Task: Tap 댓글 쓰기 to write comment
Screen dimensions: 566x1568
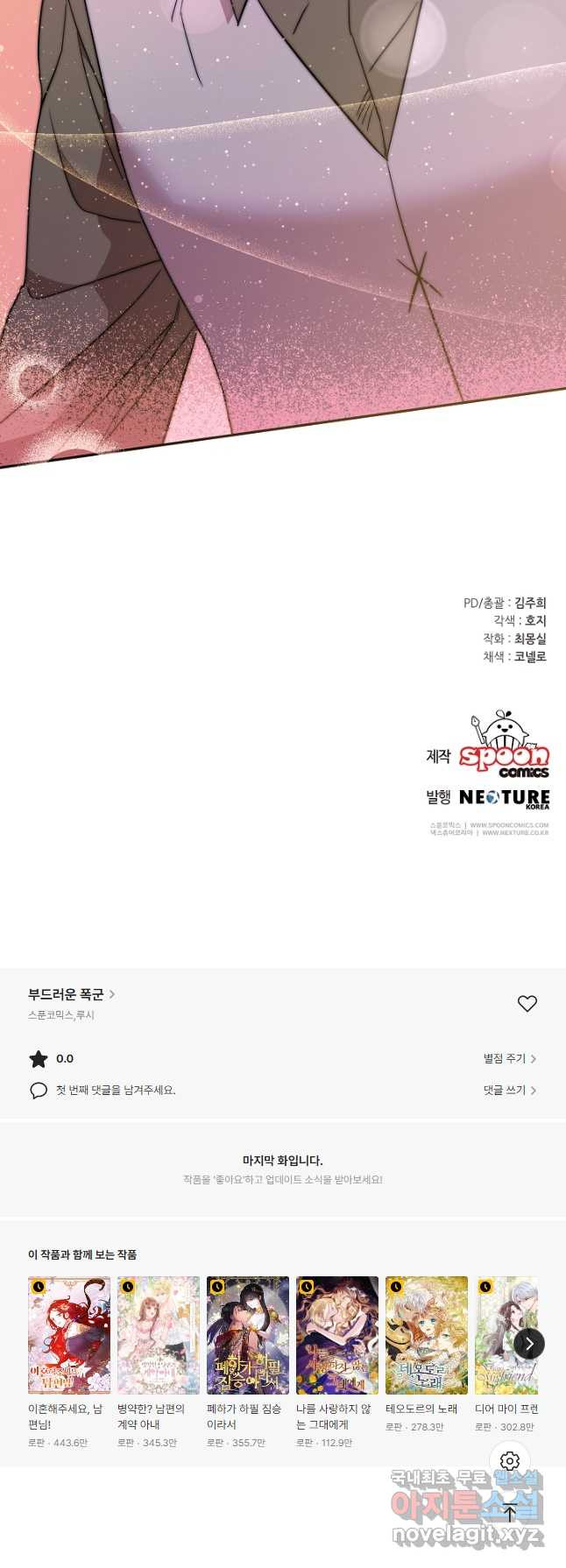Action: pos(509,1090)
